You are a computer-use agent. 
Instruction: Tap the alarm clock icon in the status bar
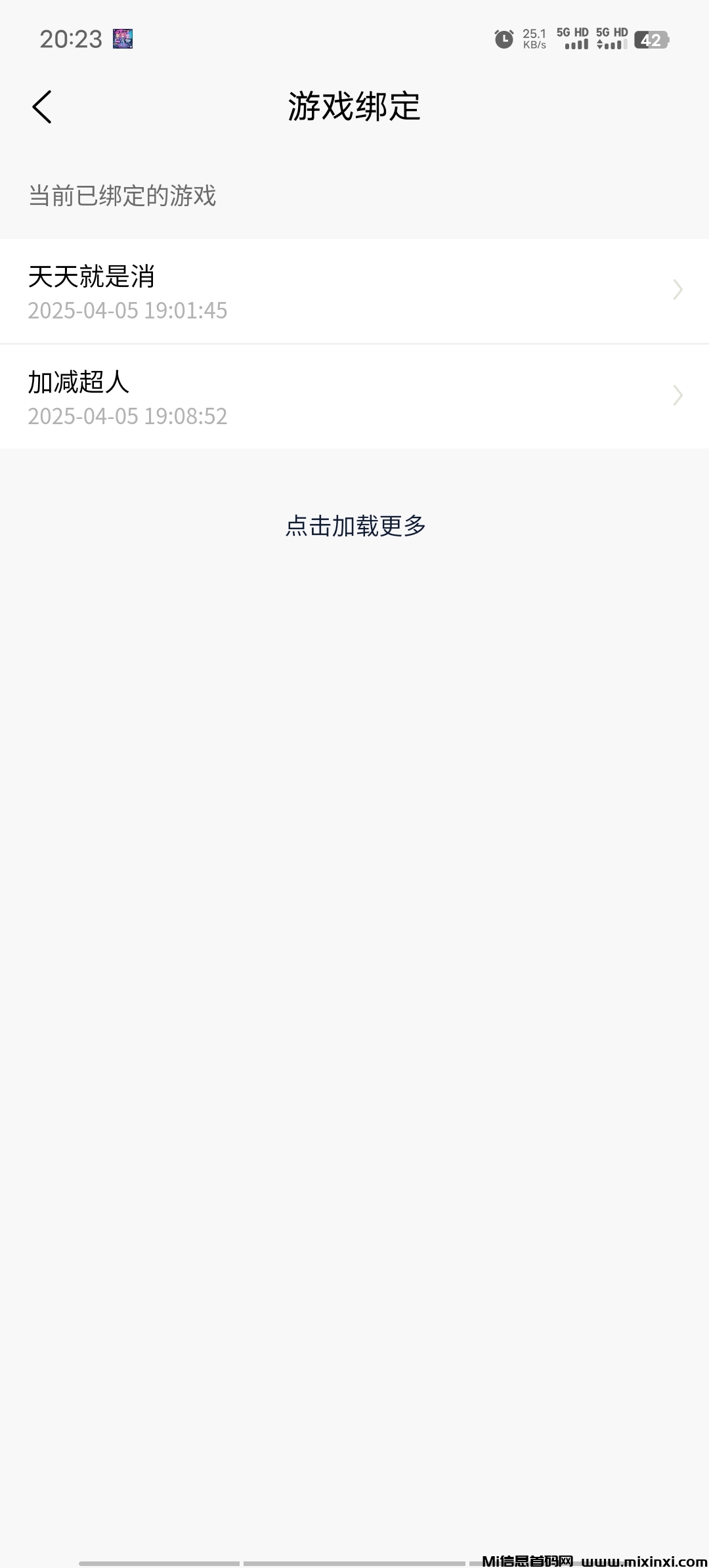tap(503, 39)
